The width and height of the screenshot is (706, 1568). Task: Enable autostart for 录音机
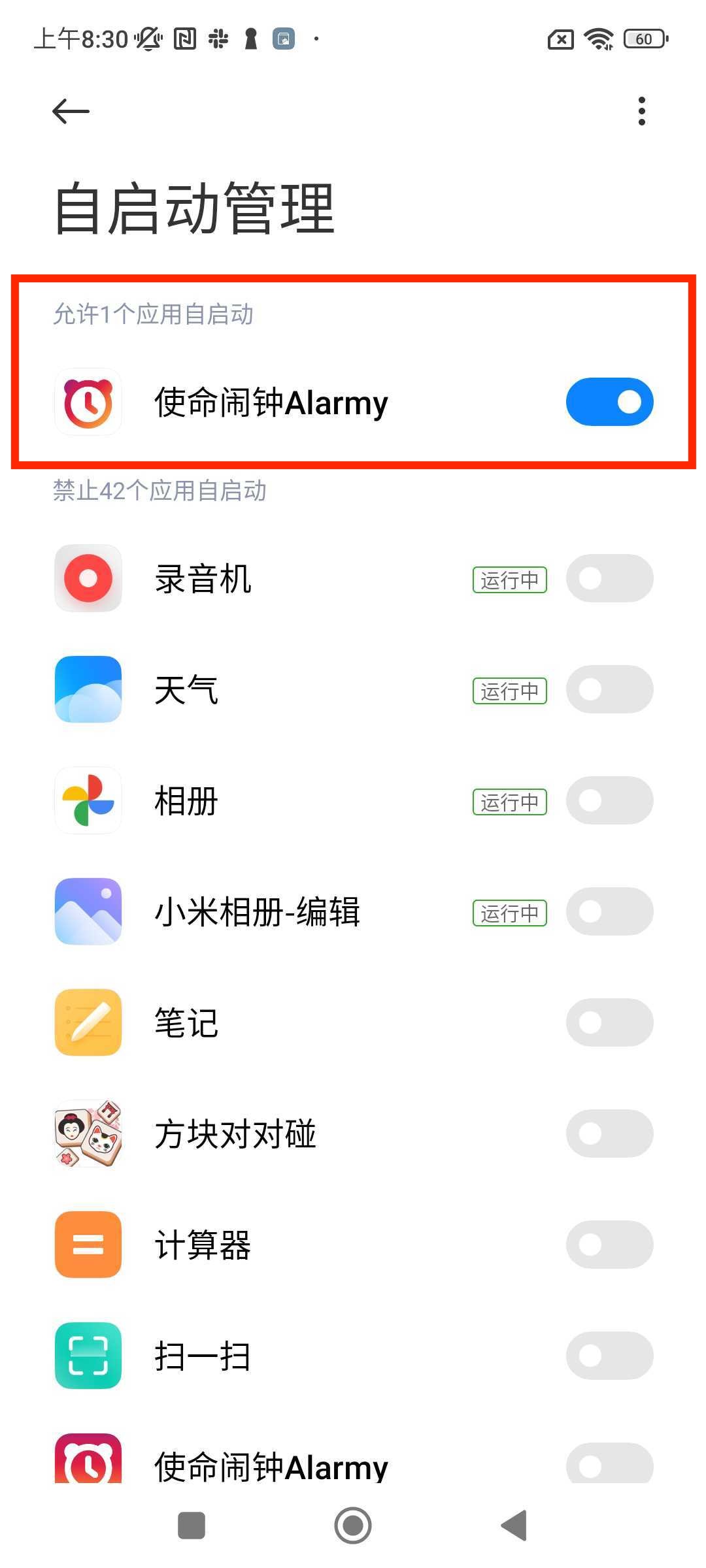point(609,578)
